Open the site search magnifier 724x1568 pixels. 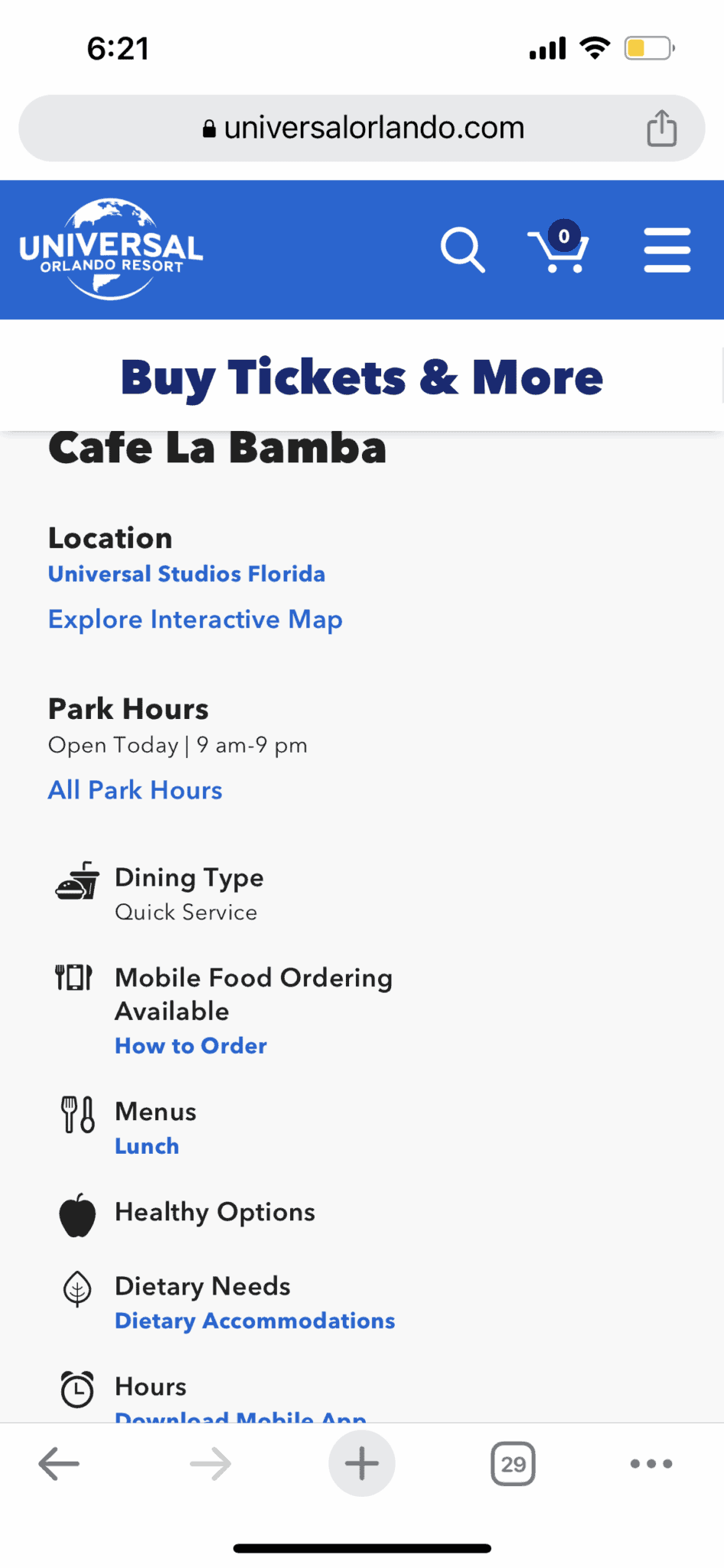pyautogui.click(x=462, y=250)
